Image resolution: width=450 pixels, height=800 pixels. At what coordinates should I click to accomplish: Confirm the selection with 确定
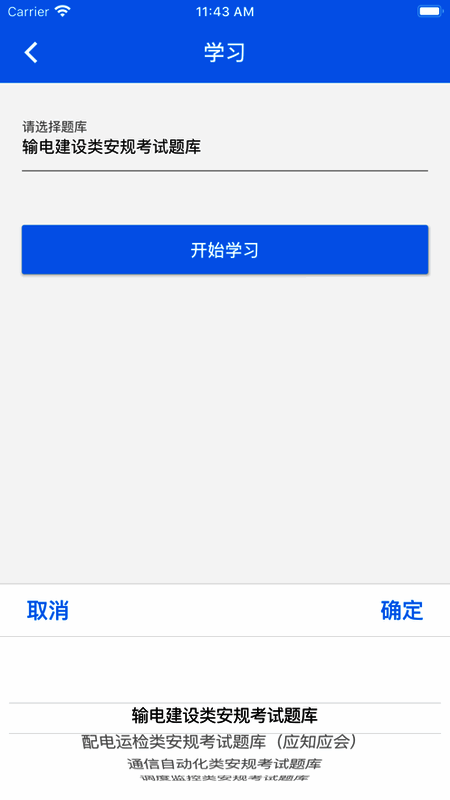[x=402, y=611]
